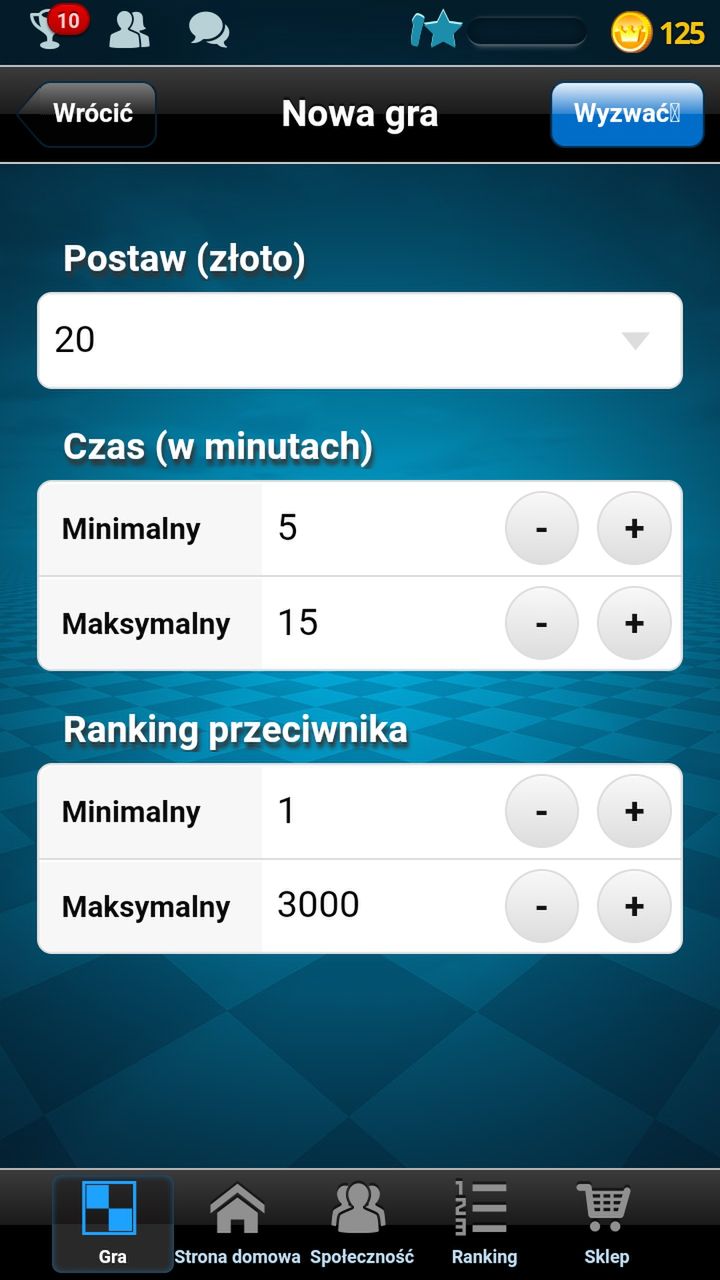Viewport: 720px width, 1280px height.
Task: Increase Minimalny time in minutes
Action: coord(634,528)
